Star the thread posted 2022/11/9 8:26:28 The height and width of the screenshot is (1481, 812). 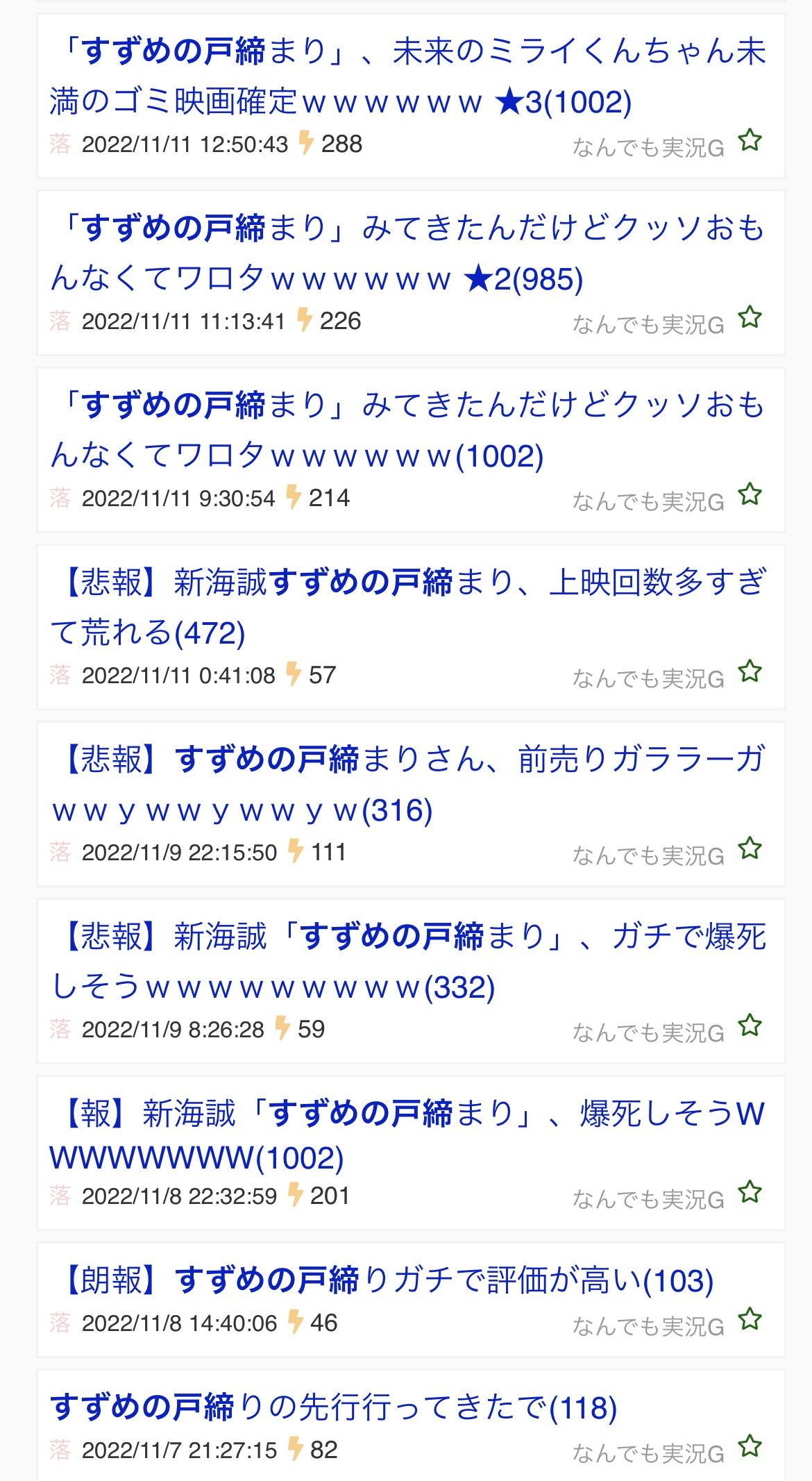point(750,1026)
